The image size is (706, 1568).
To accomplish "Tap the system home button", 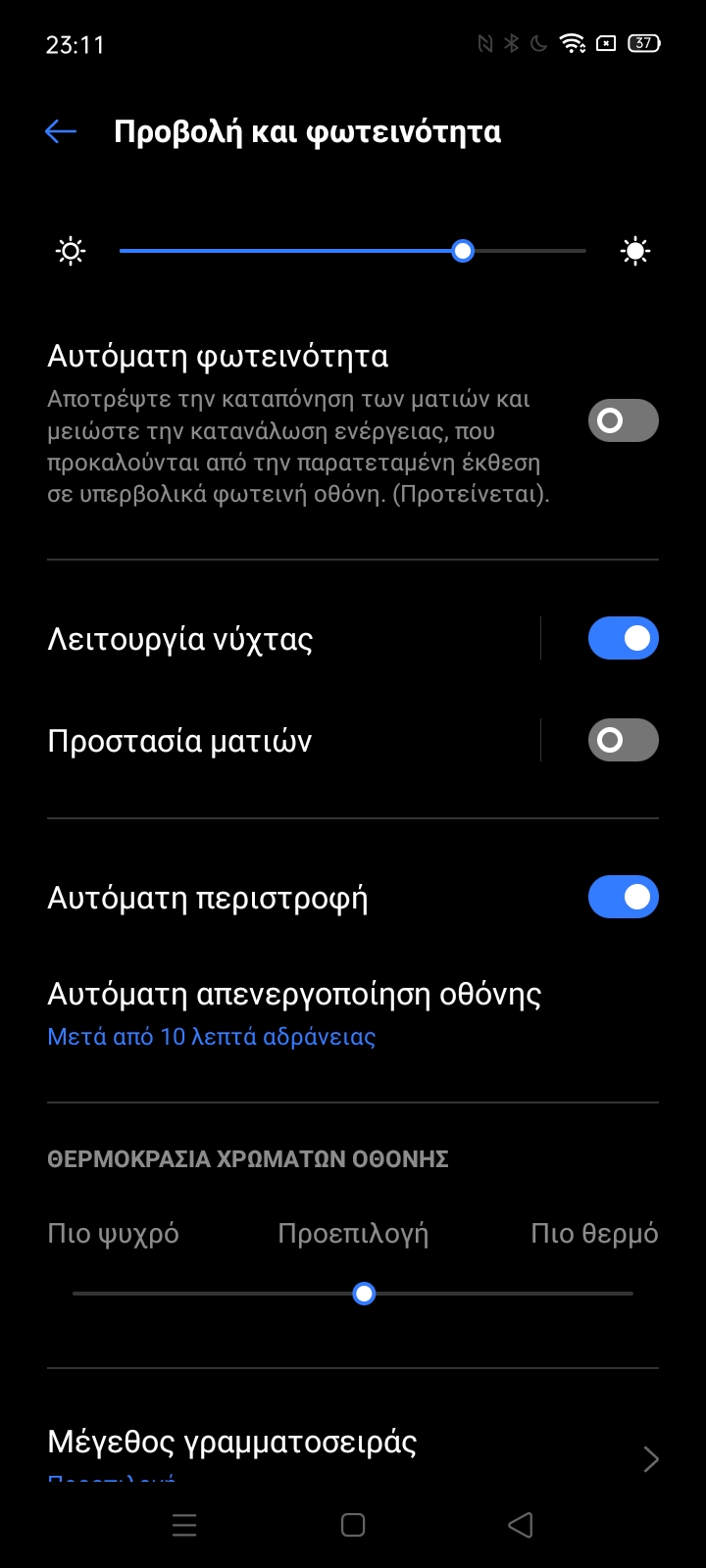I will [x=353, y=1525].
